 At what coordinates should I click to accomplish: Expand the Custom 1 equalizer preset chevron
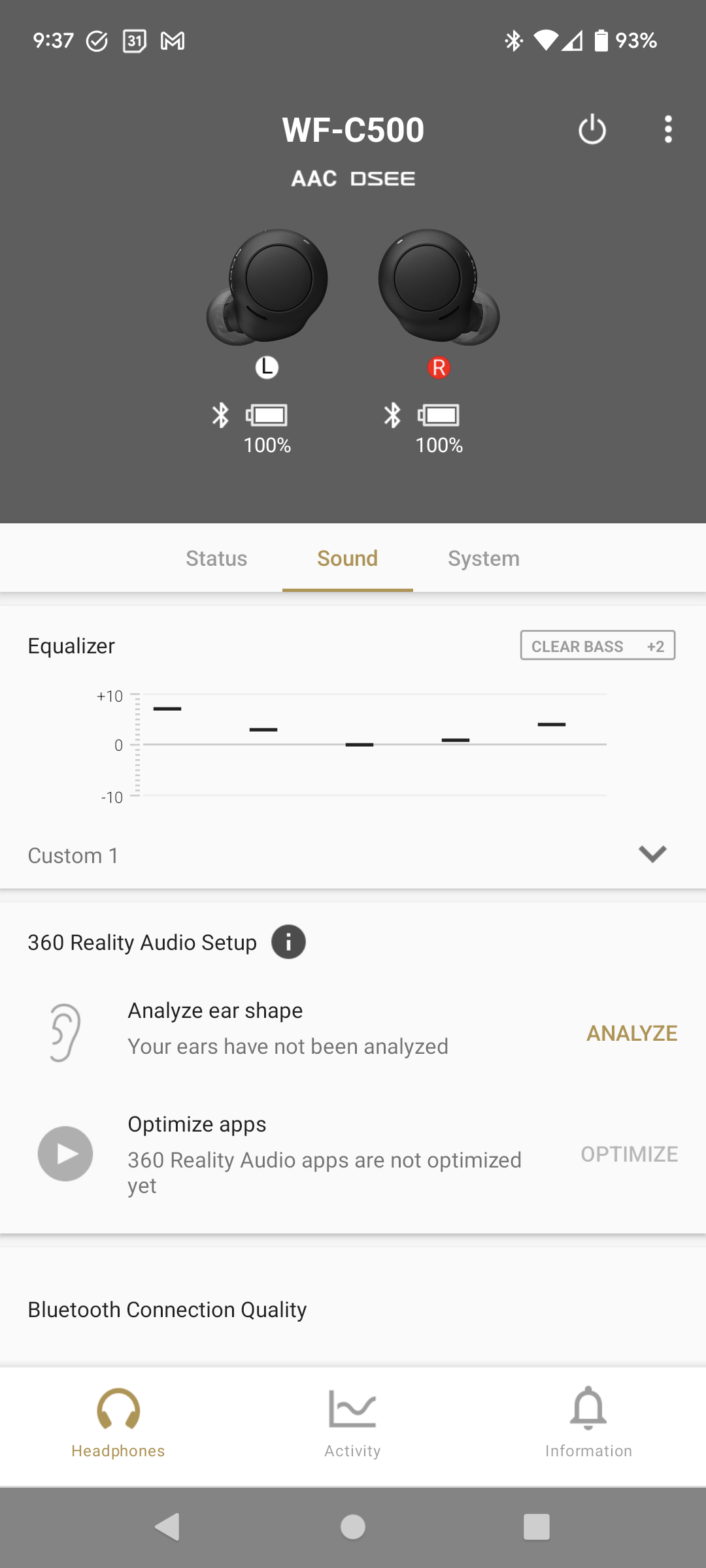point(652,854)
